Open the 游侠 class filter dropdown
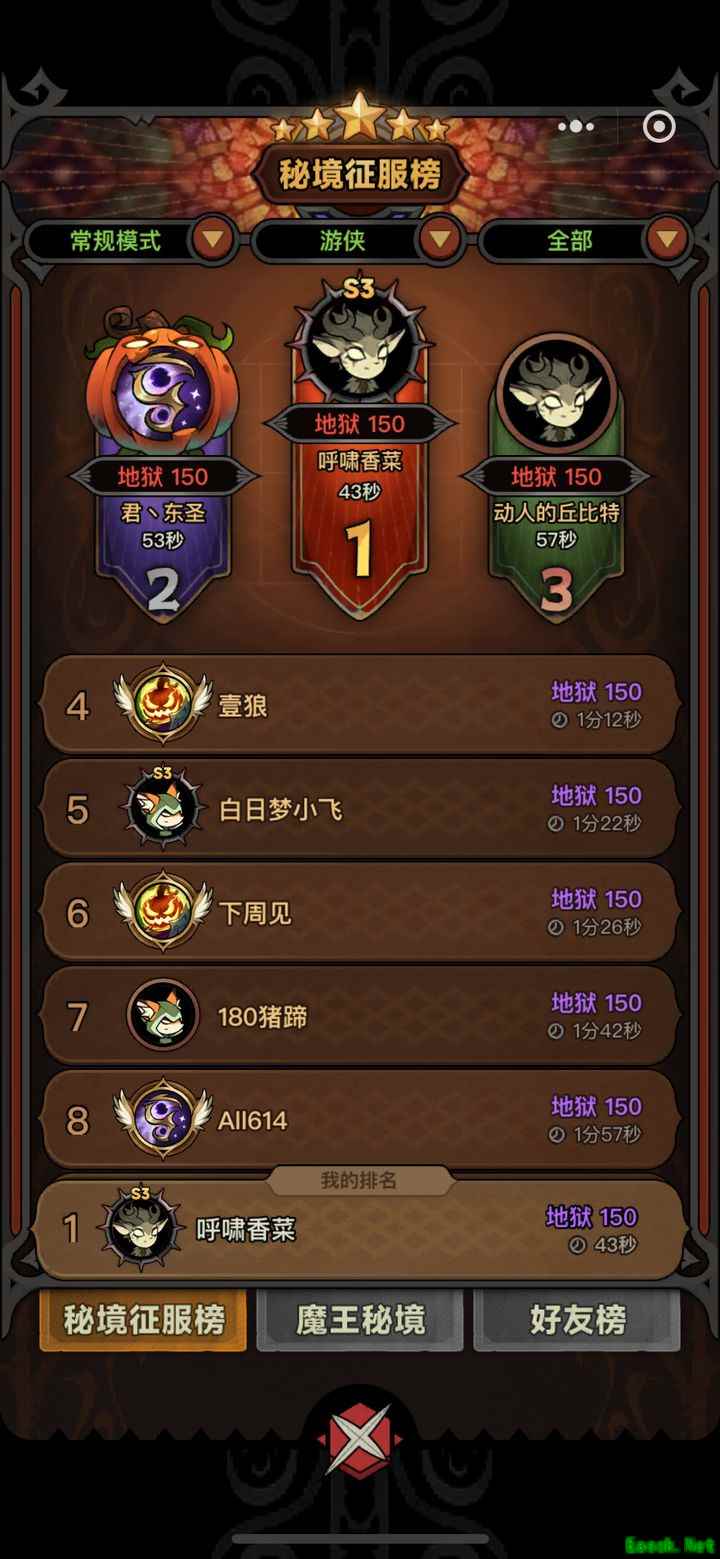The height and width of the screenshot is (1559, 720). click(x=357, y=240)
